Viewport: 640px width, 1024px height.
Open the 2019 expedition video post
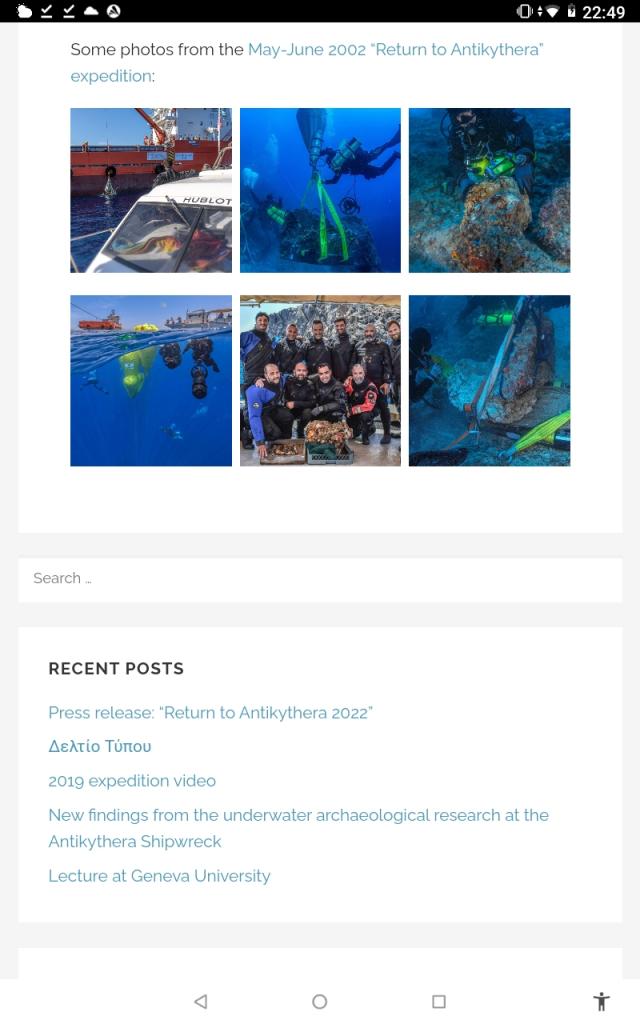pos(132,781)
